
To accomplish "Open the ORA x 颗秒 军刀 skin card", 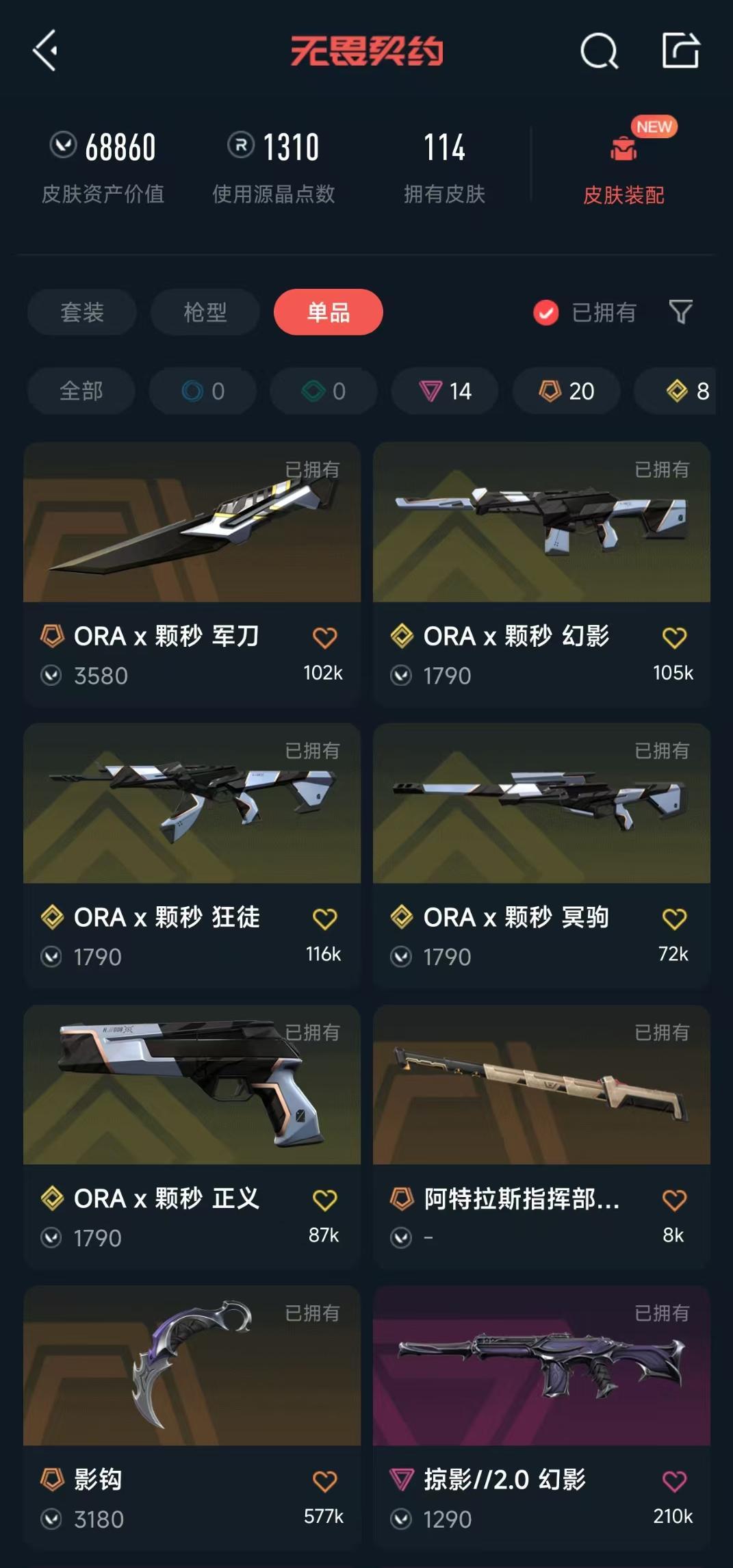I will pos(192,524).
